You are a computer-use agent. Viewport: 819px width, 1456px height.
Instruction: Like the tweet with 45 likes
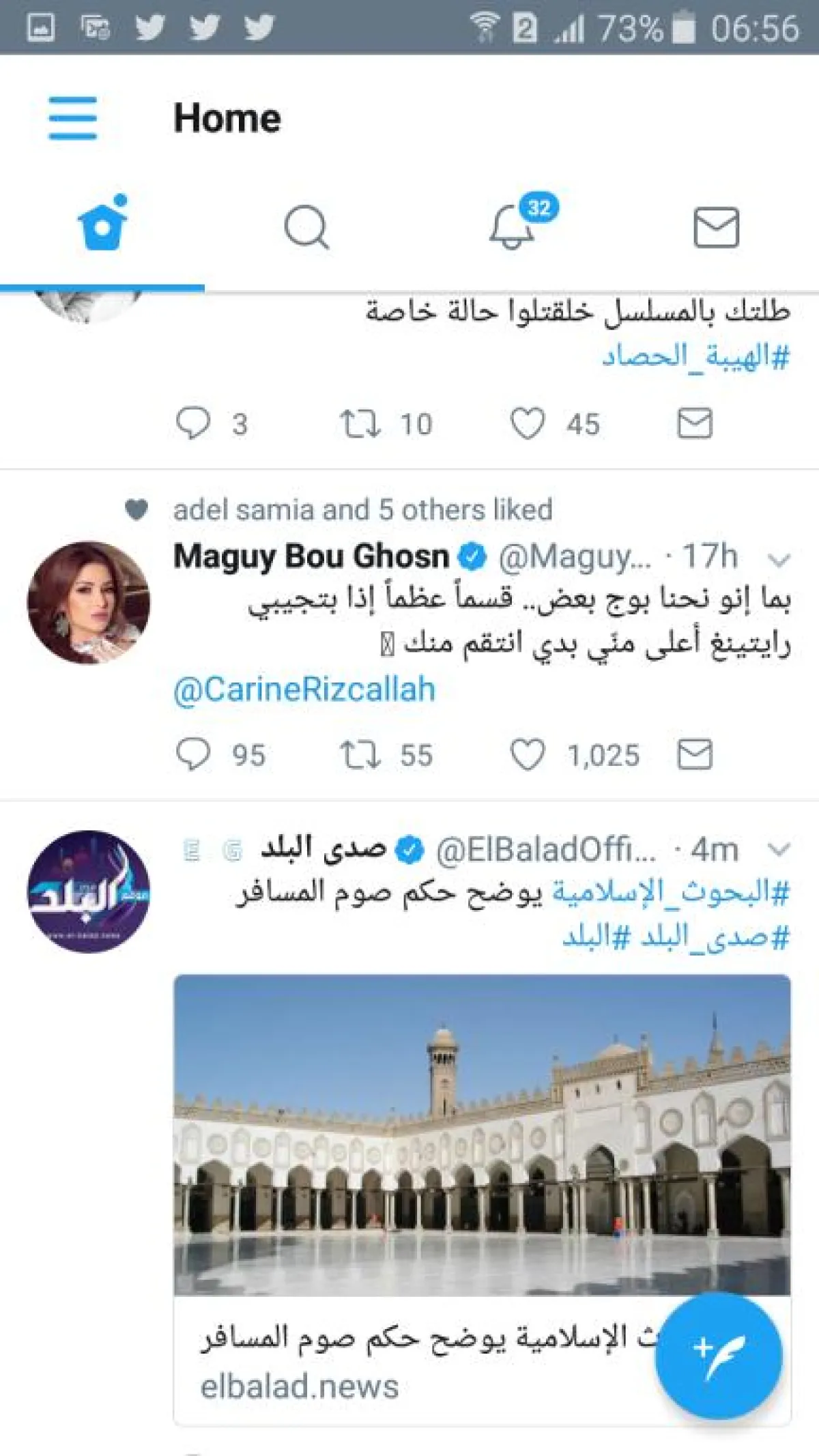(x=528, y=424)
